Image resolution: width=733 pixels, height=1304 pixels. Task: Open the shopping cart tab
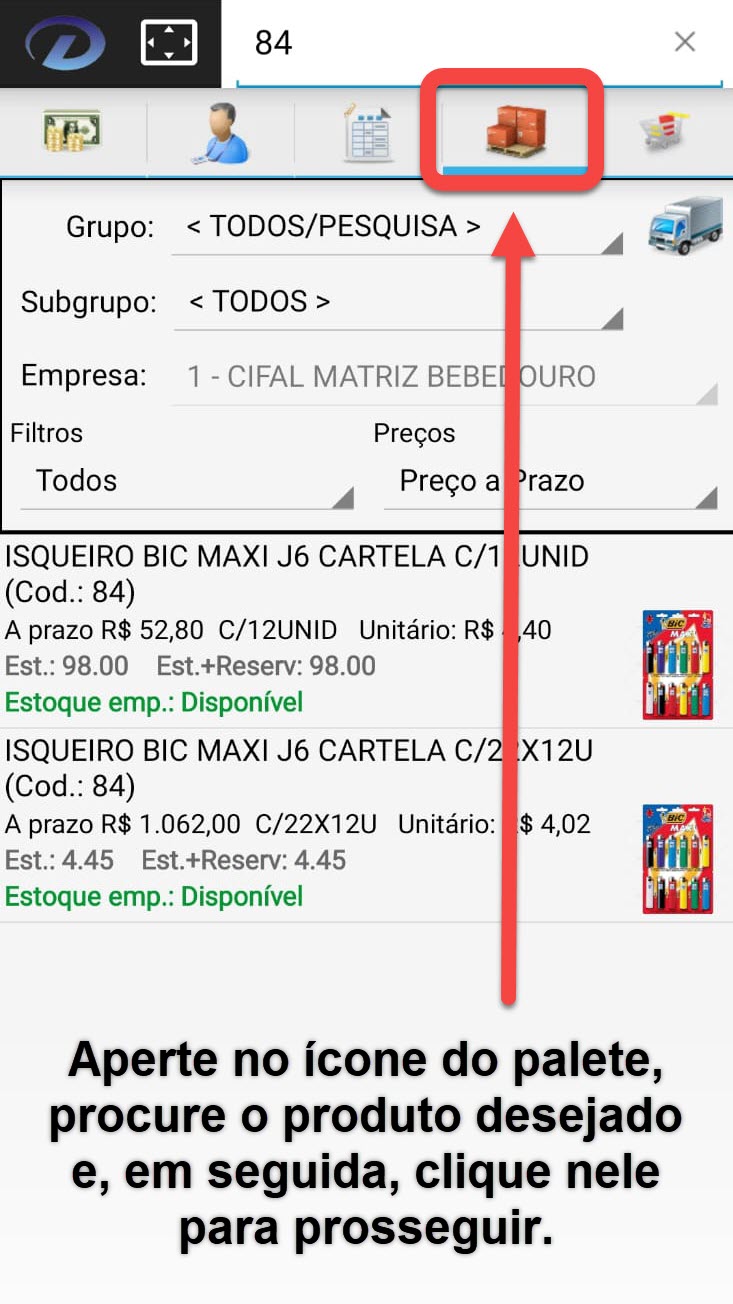[665, 134]
